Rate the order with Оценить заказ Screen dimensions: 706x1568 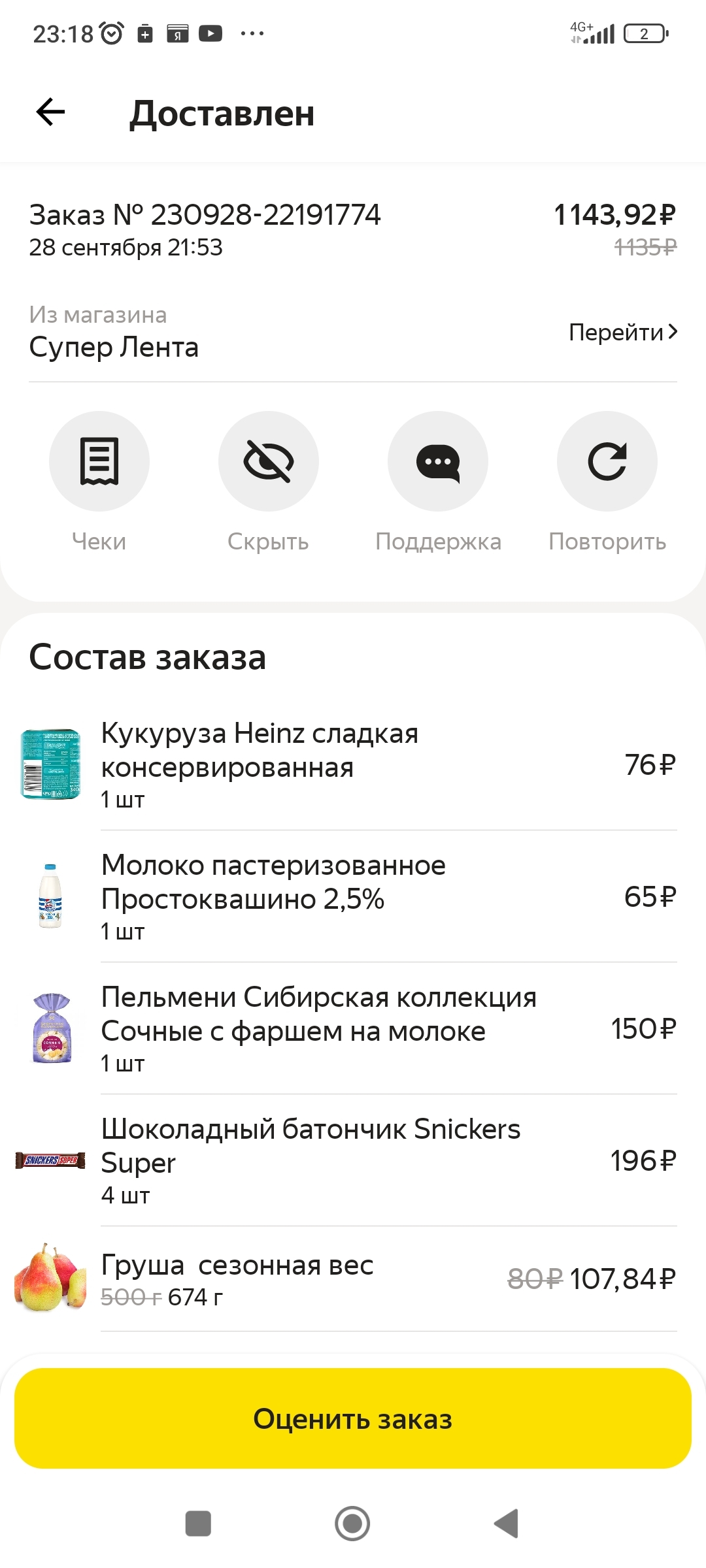353,1419
